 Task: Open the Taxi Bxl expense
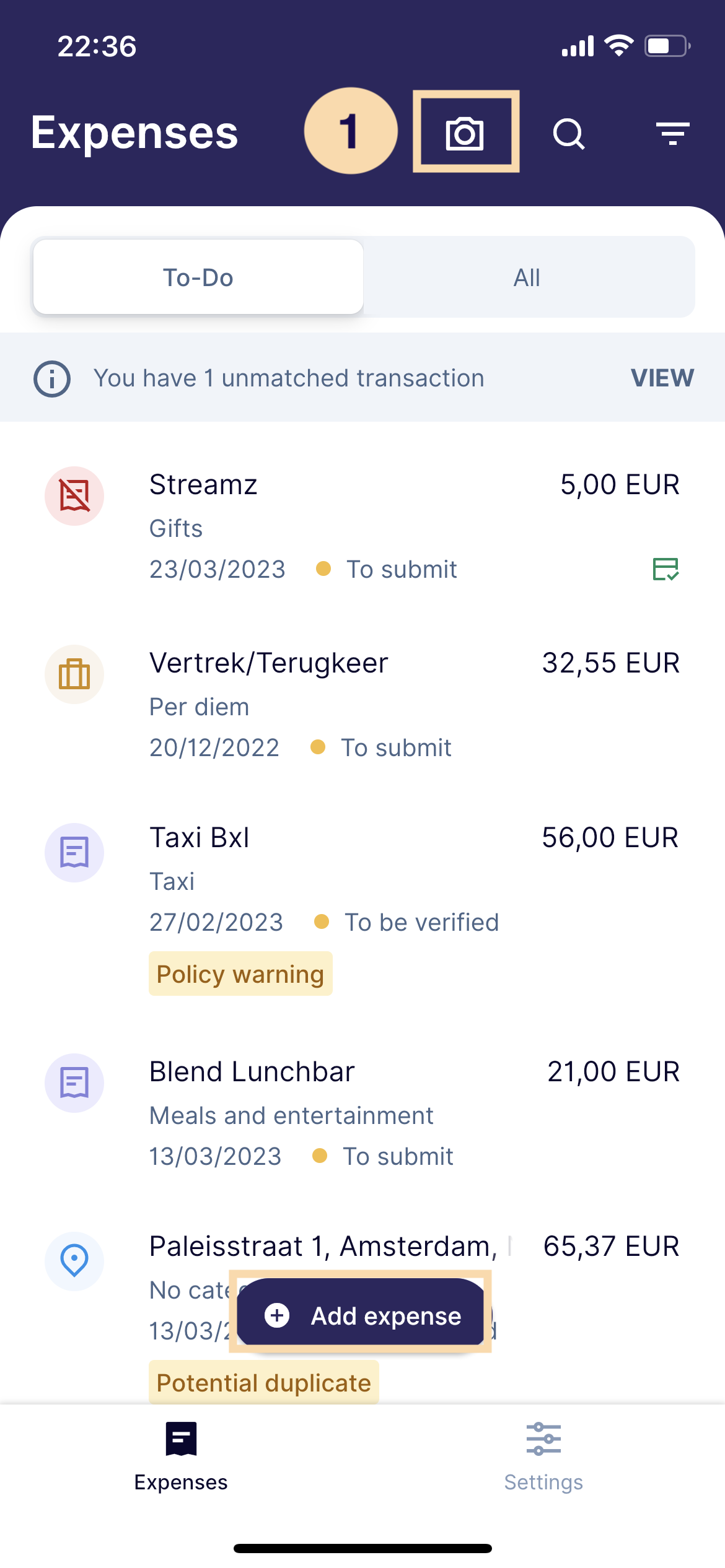[362, 908]
